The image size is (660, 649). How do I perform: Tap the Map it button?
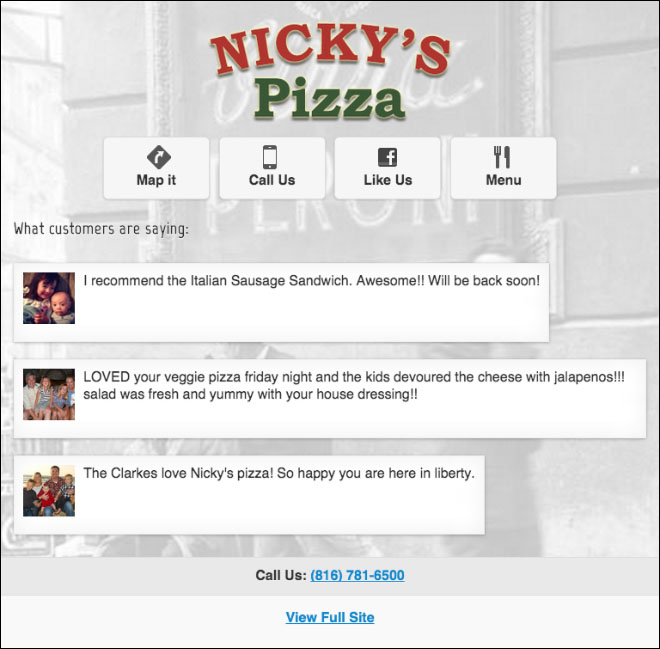click(x=156, y=168)
